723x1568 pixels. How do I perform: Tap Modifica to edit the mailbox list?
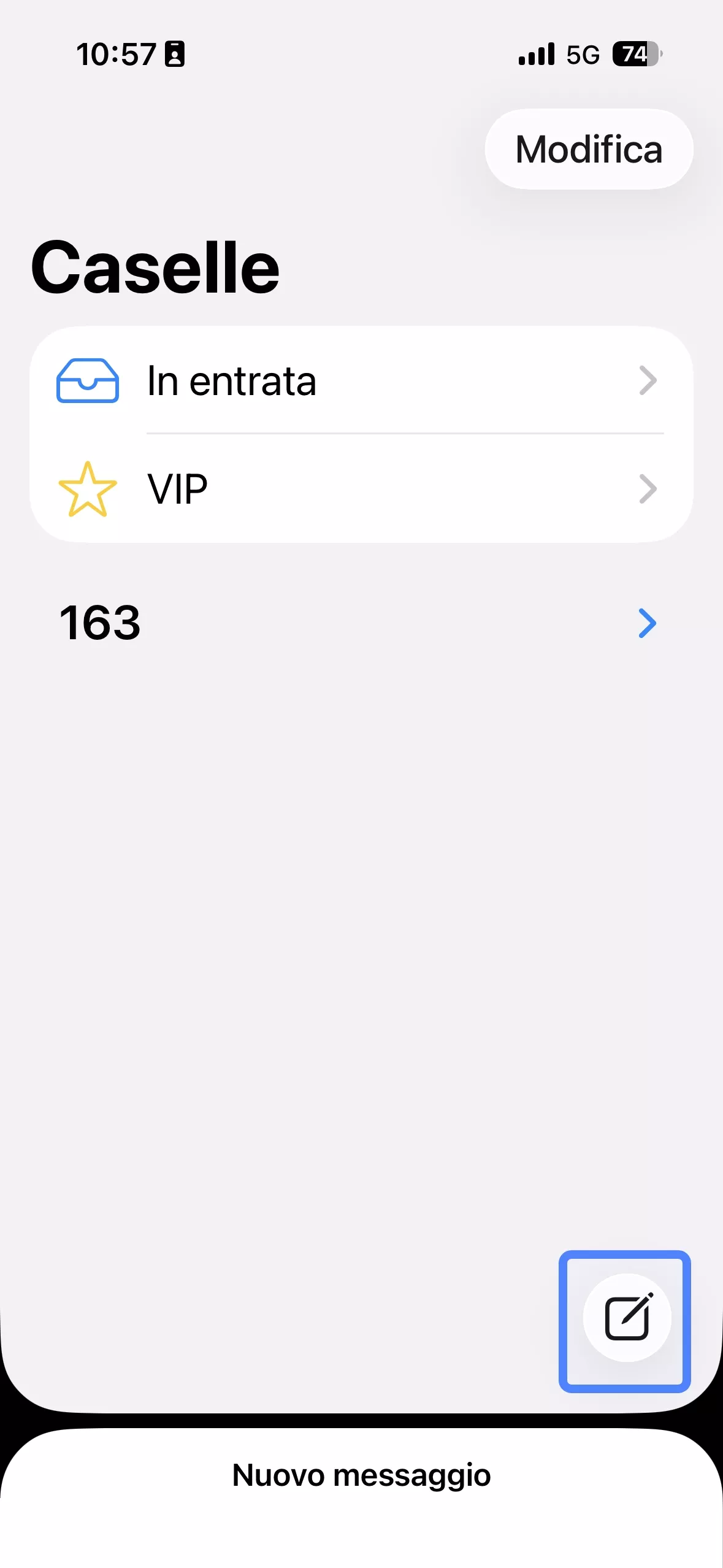[587, 149]
